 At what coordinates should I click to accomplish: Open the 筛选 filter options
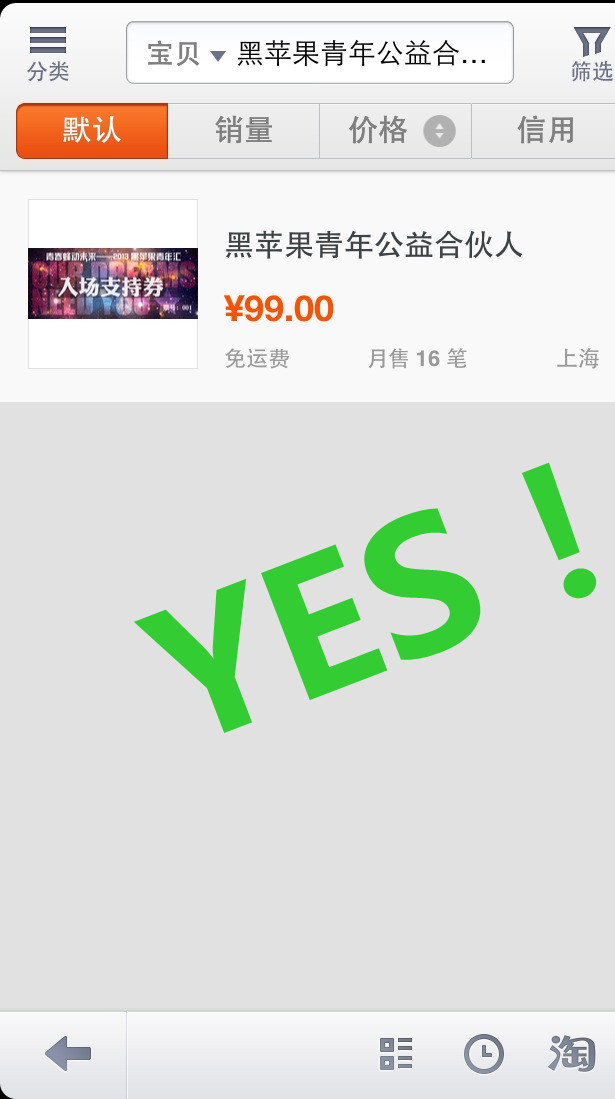click(591, 53)
